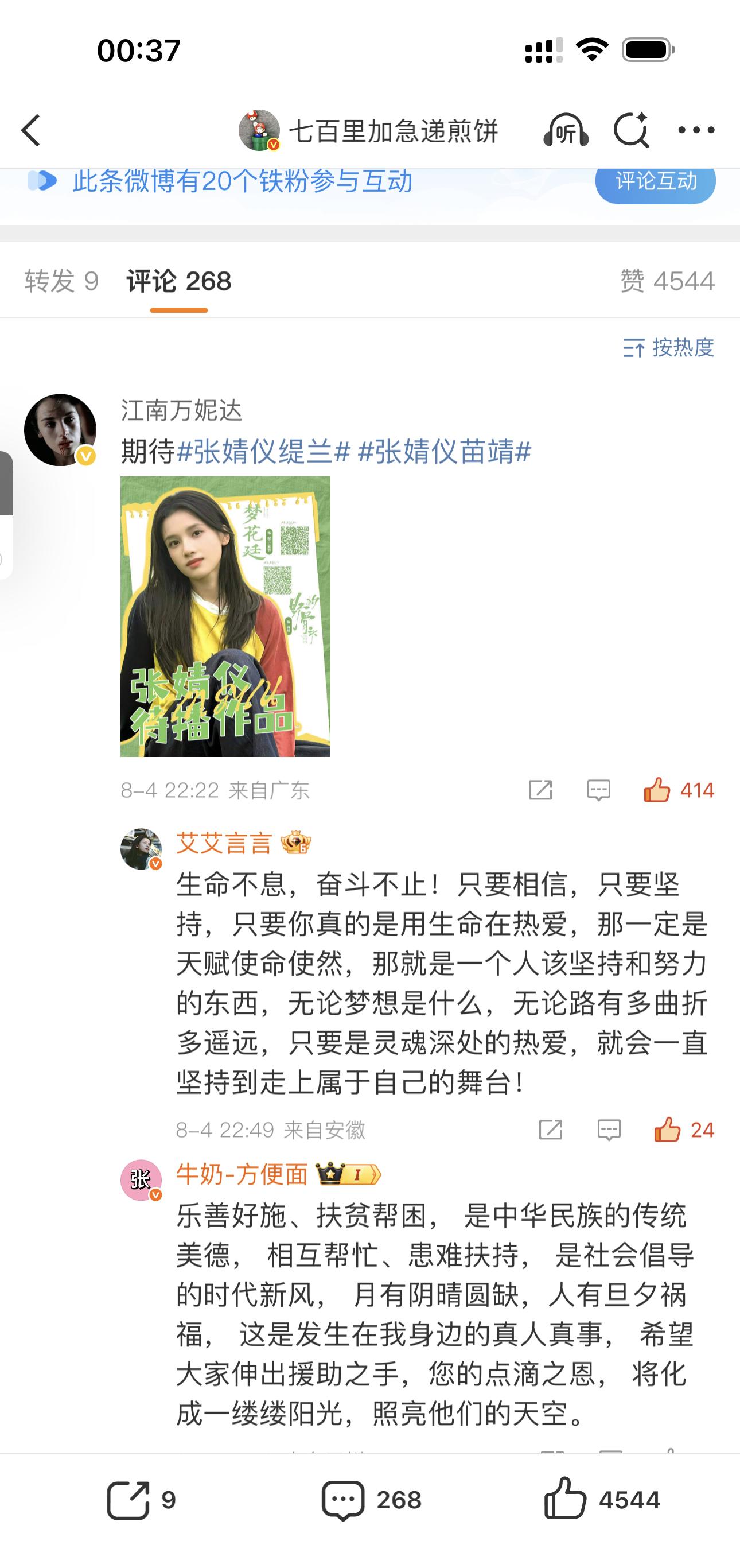Screen dimensions: 740x1568
Task: Like 艾艾言言's reply with 24 likes
Action: point(668,1130)
